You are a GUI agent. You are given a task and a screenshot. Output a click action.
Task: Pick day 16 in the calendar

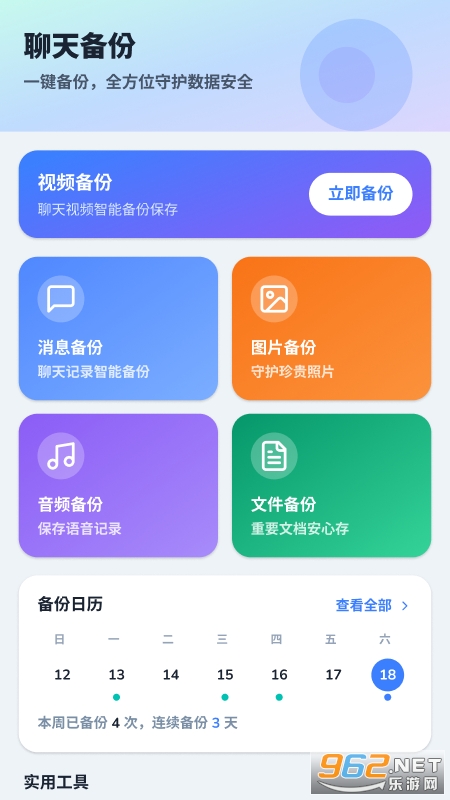(x=279, y=675)
